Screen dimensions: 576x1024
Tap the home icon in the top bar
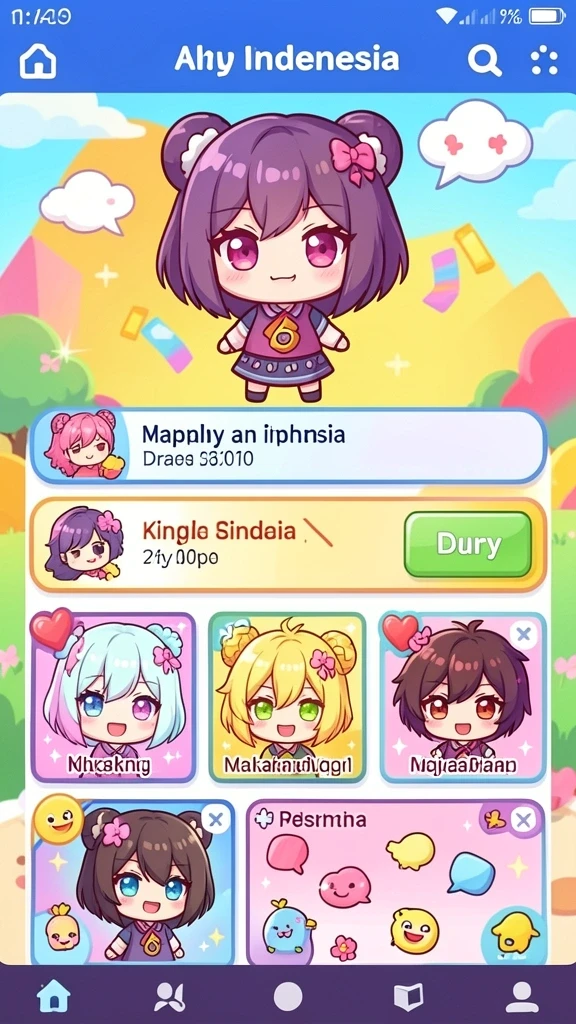tap(38, 61)
